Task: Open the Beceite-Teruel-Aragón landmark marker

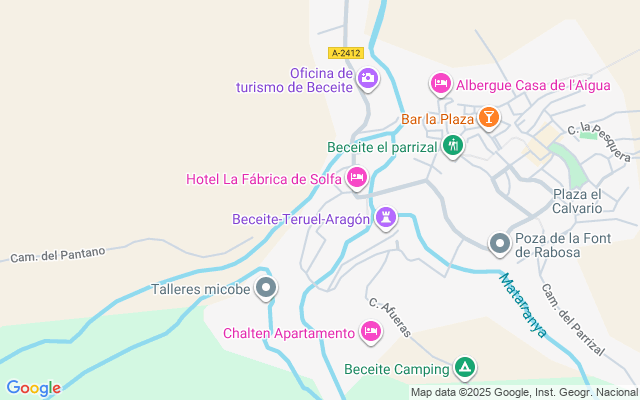Action: [x=386, y=218]
